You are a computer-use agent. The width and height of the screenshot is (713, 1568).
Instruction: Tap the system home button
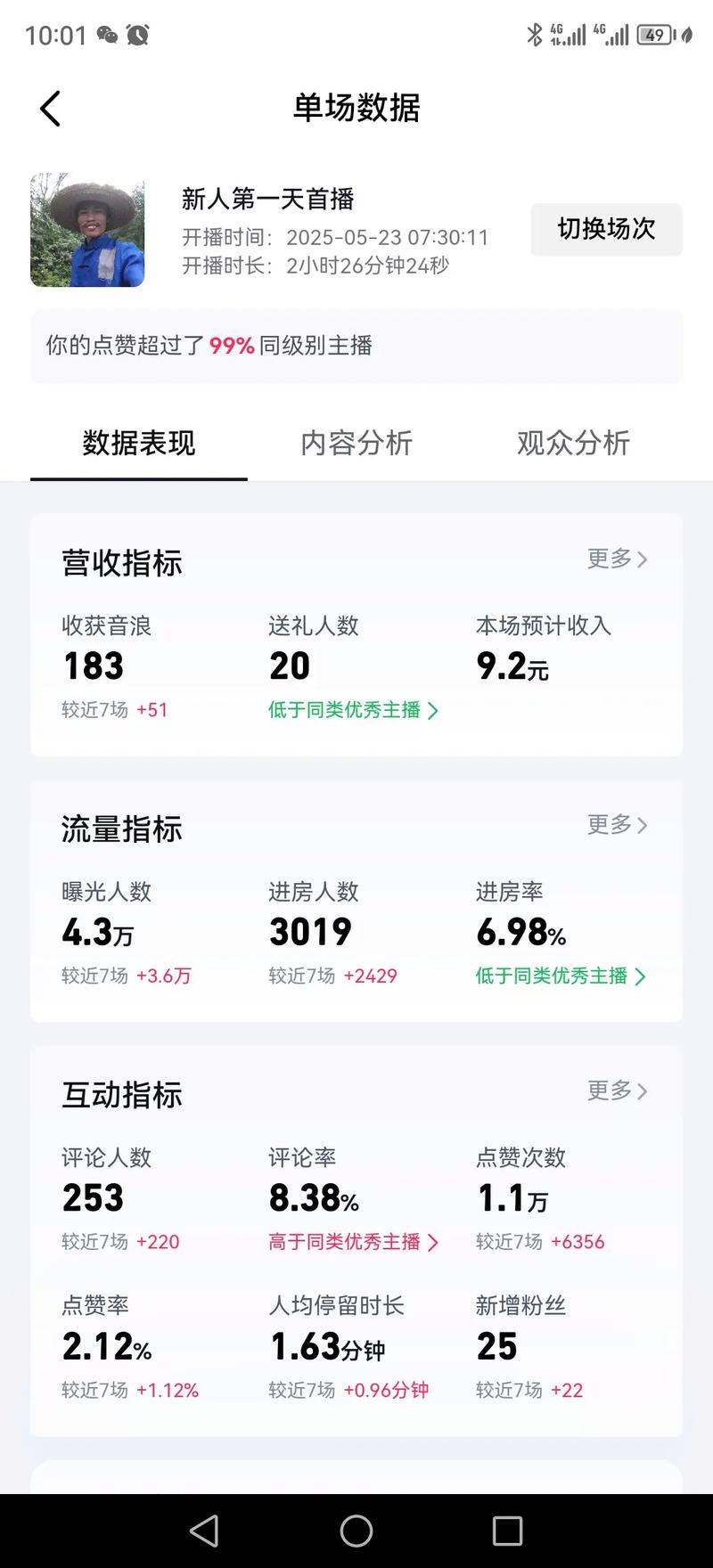(x=356, y=1531)
